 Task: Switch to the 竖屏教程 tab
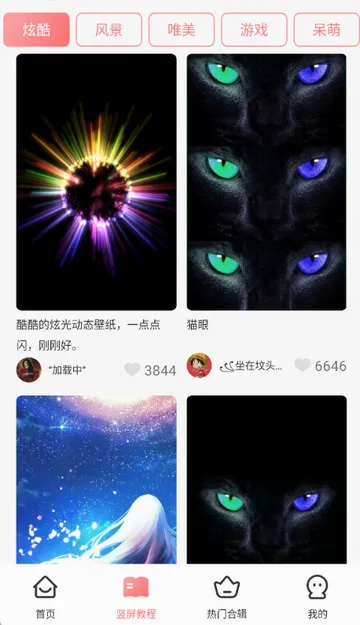(x=136, y=597)
